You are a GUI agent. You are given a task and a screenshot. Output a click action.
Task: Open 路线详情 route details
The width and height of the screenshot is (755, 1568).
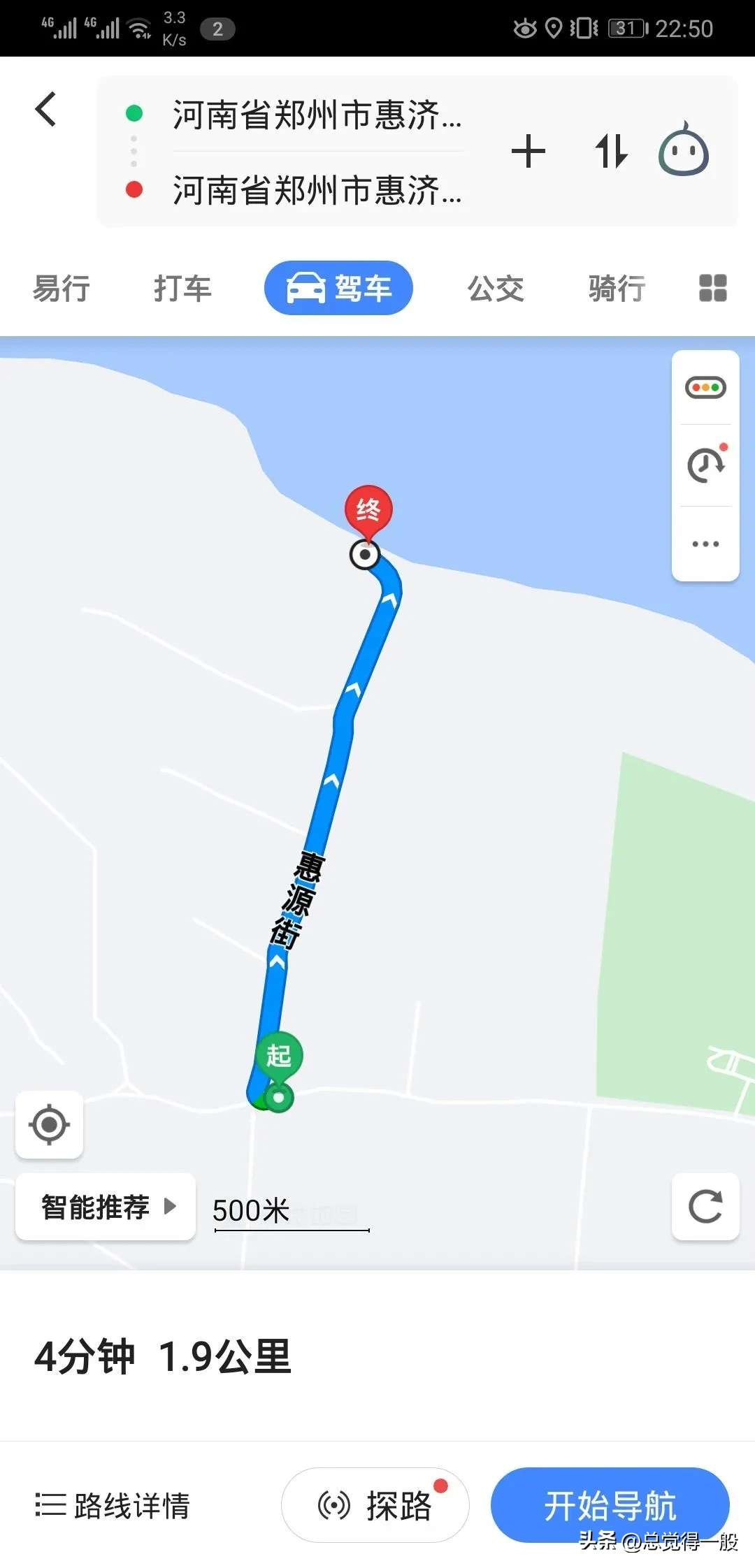click(x=113, y=1504)
